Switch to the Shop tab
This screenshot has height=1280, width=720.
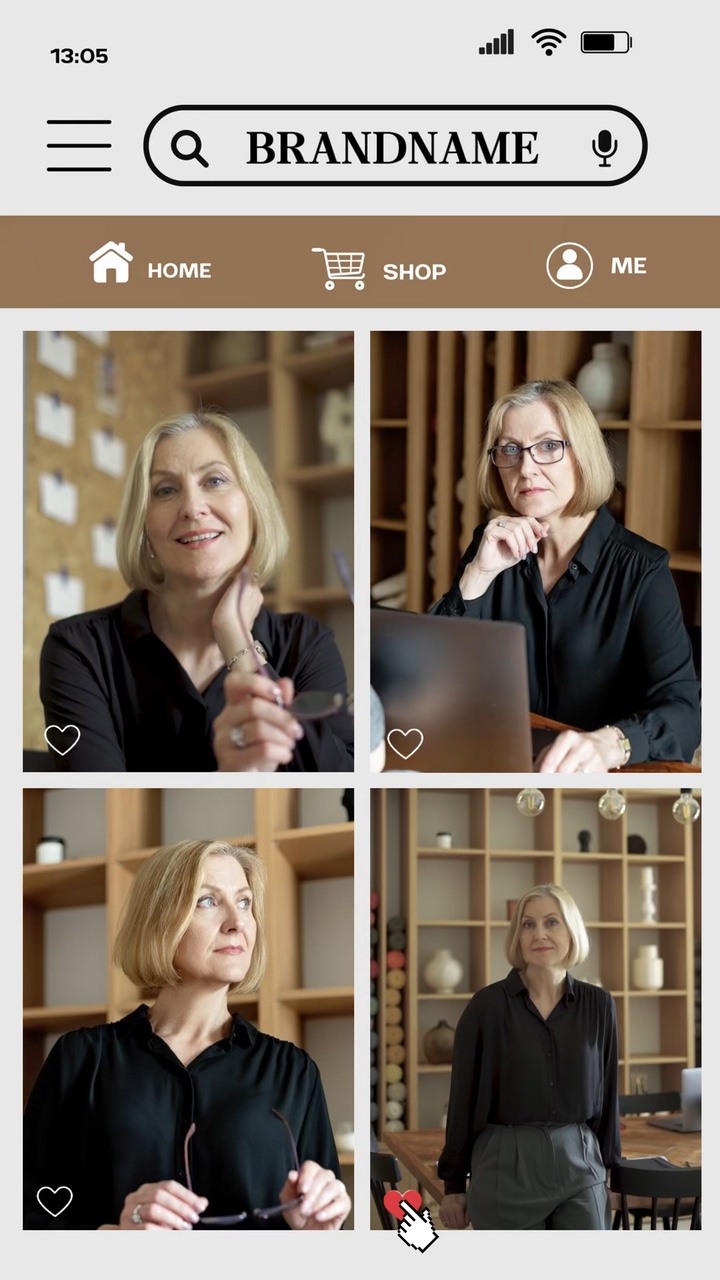tap(379, 269)
